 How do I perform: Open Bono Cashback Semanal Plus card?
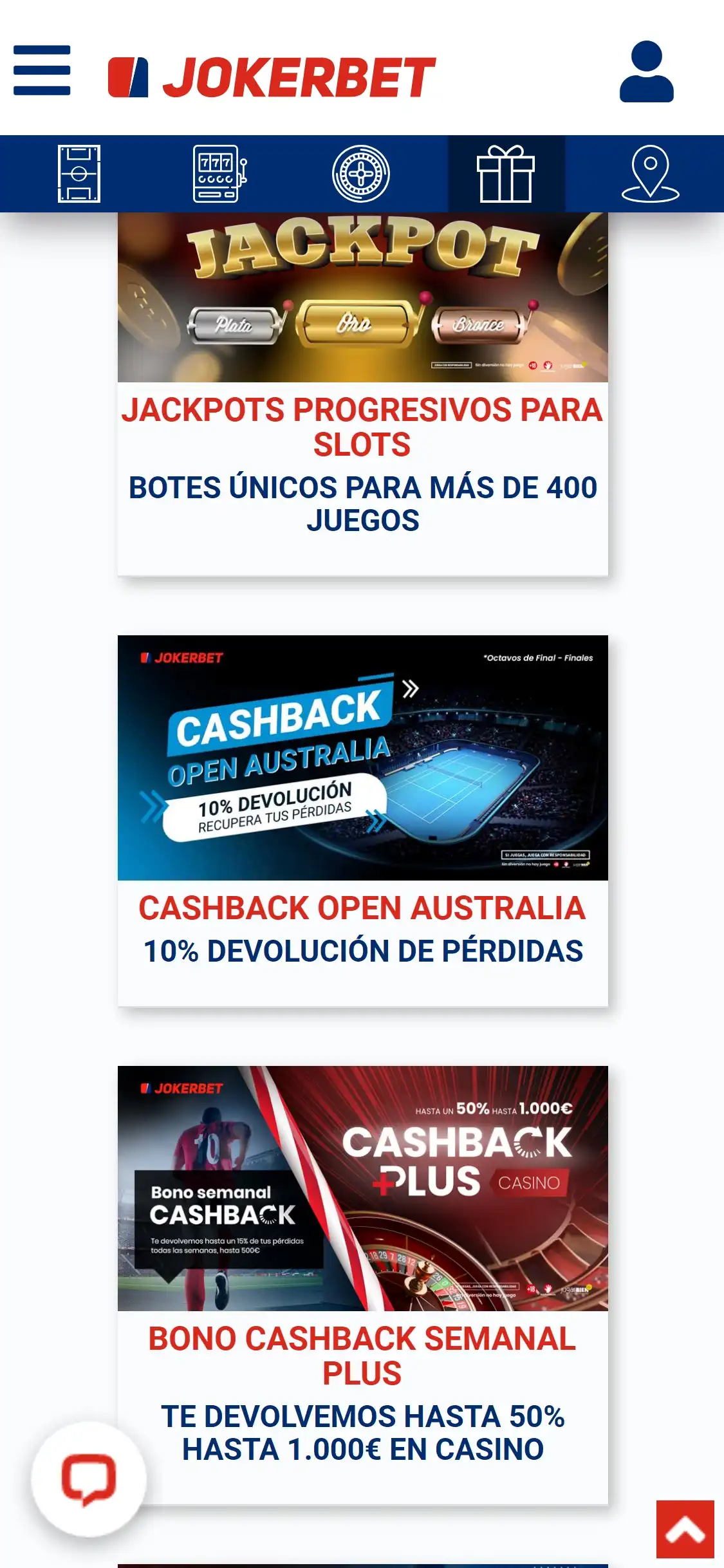tap(362, 1355)
